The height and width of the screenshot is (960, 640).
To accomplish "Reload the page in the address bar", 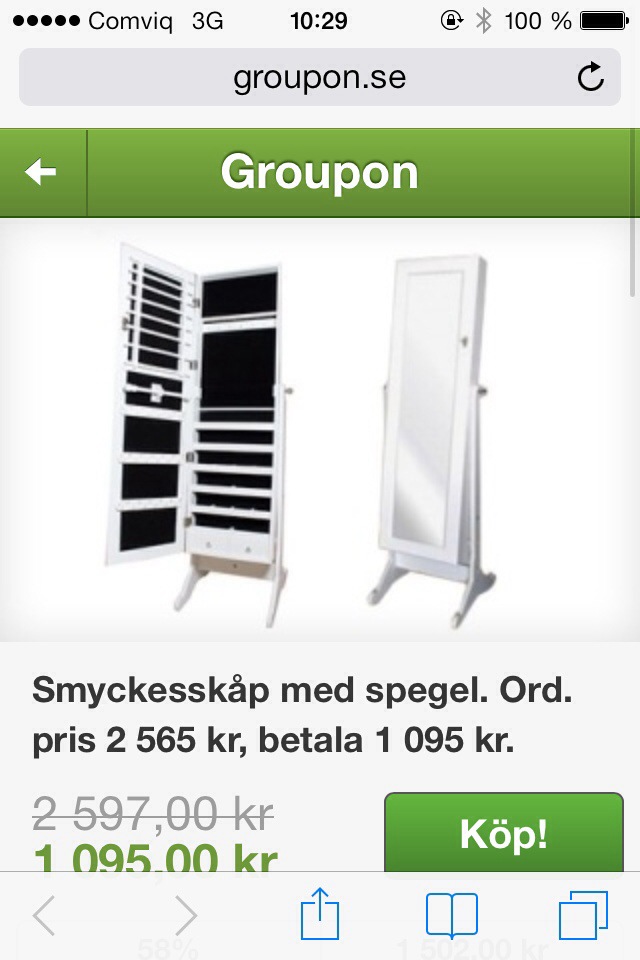I will [591, 77].
